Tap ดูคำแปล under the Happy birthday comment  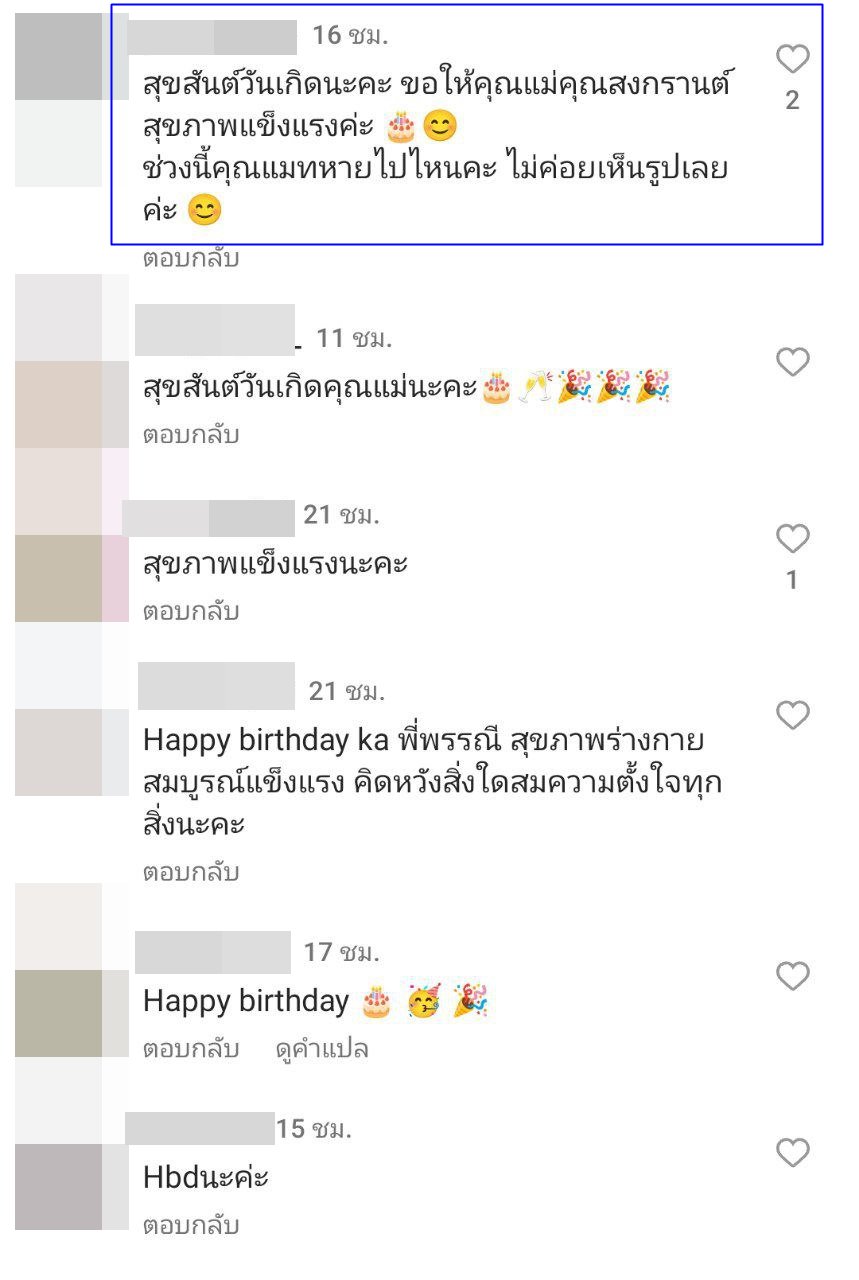322,1049
